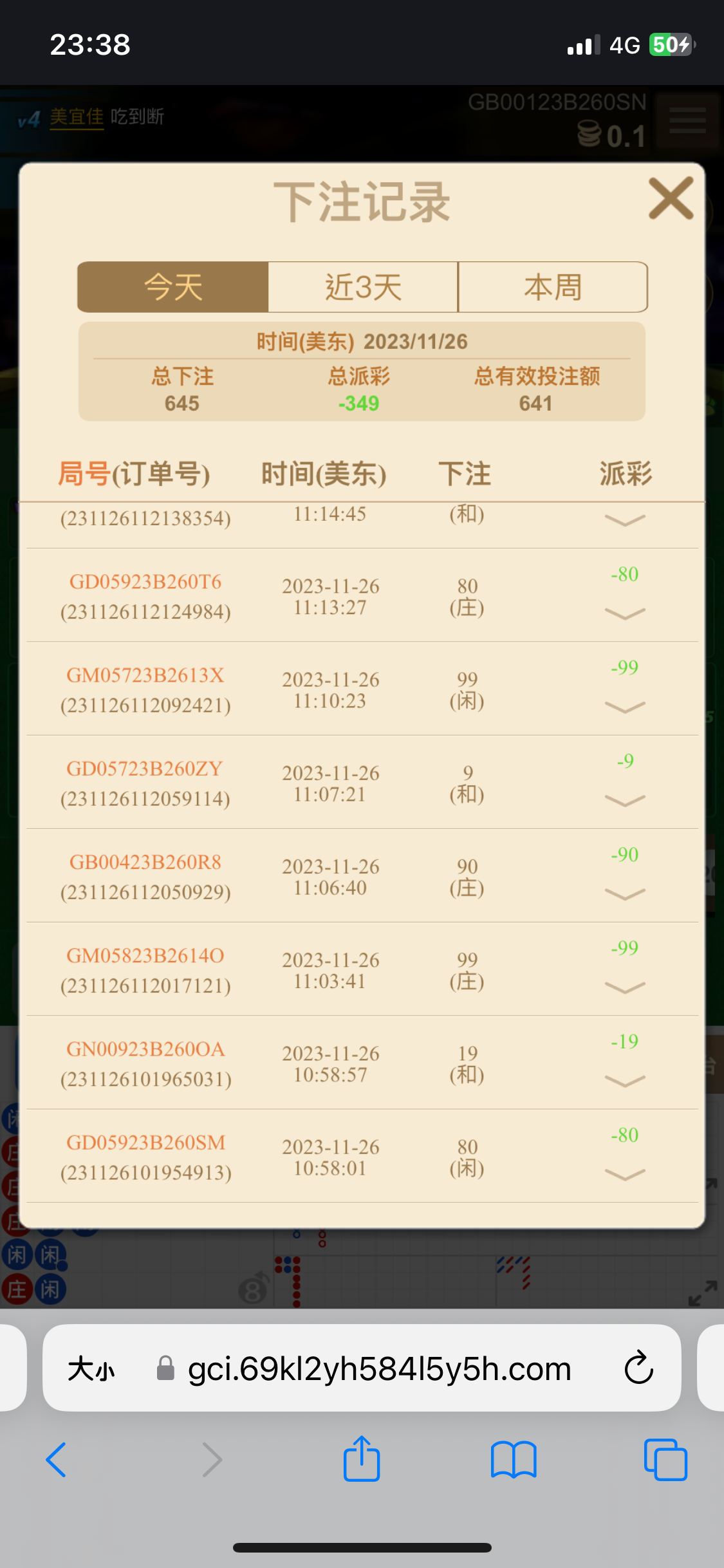Viewport: 724px width, 1568px height.
Task: Expand details for bet GD05723B260ZY
Action: 625,800
